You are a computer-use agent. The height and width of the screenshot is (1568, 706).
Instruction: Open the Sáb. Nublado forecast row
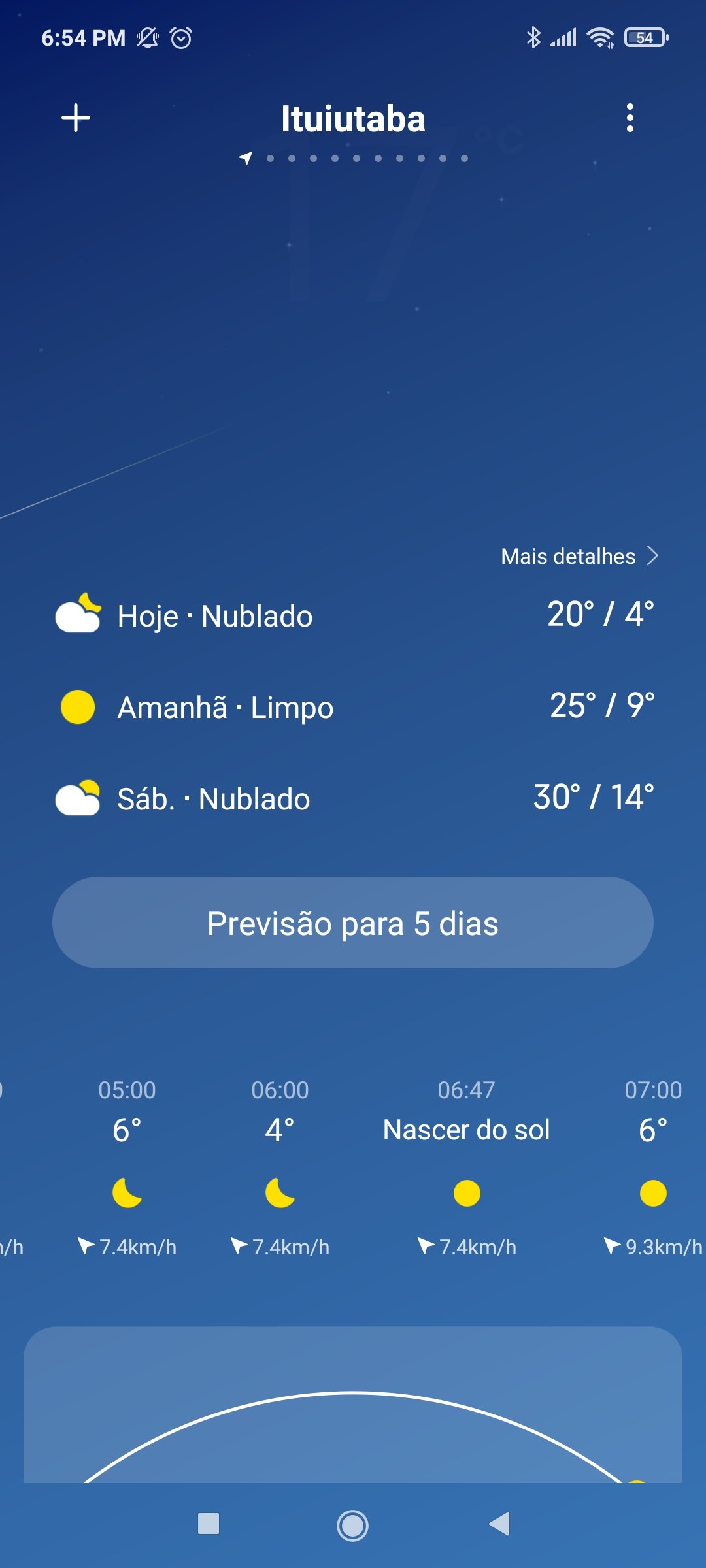point(353,798)
